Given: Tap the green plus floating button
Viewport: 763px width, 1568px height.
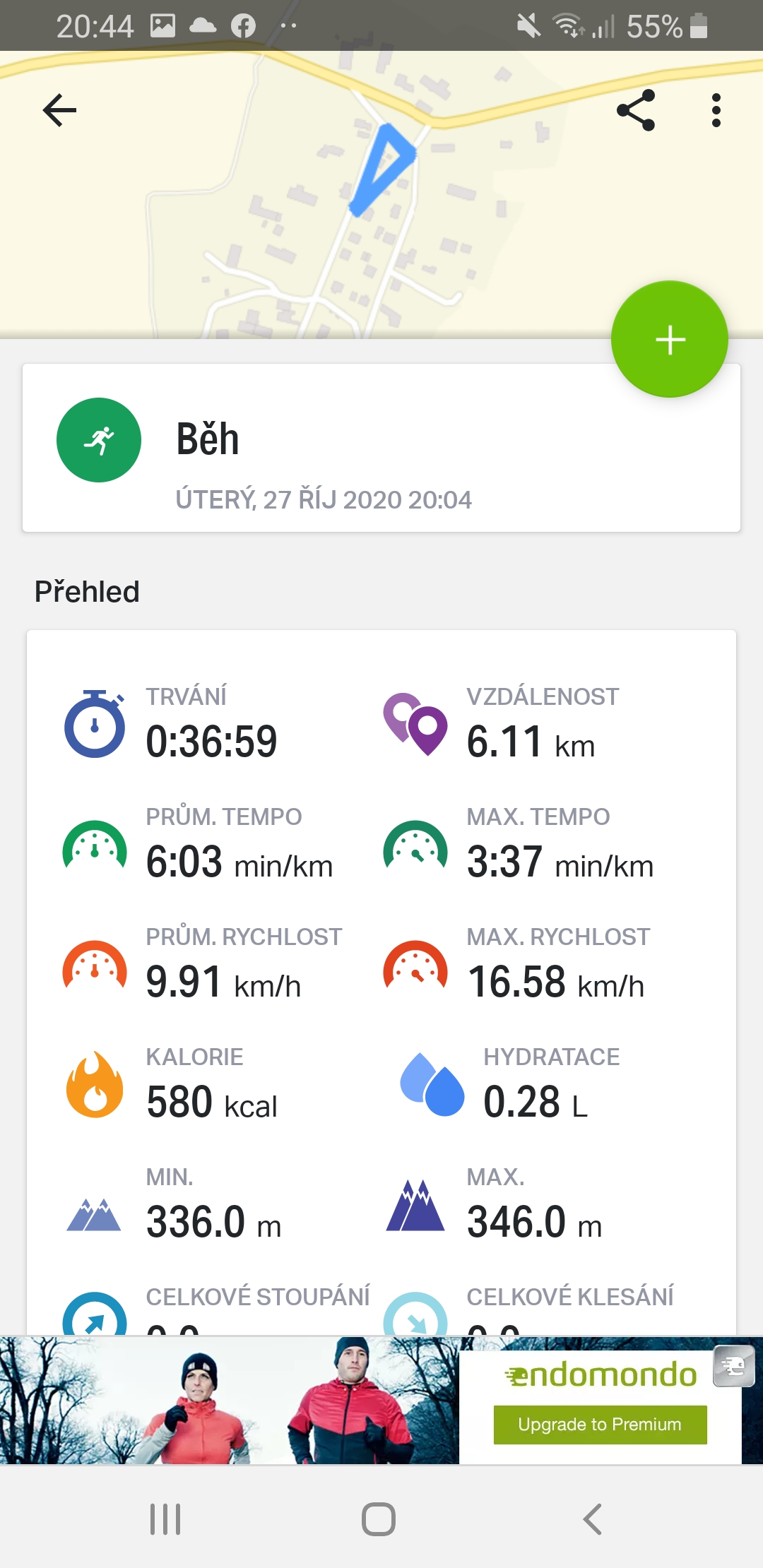Looking at the screenshot, I should 669,340.
